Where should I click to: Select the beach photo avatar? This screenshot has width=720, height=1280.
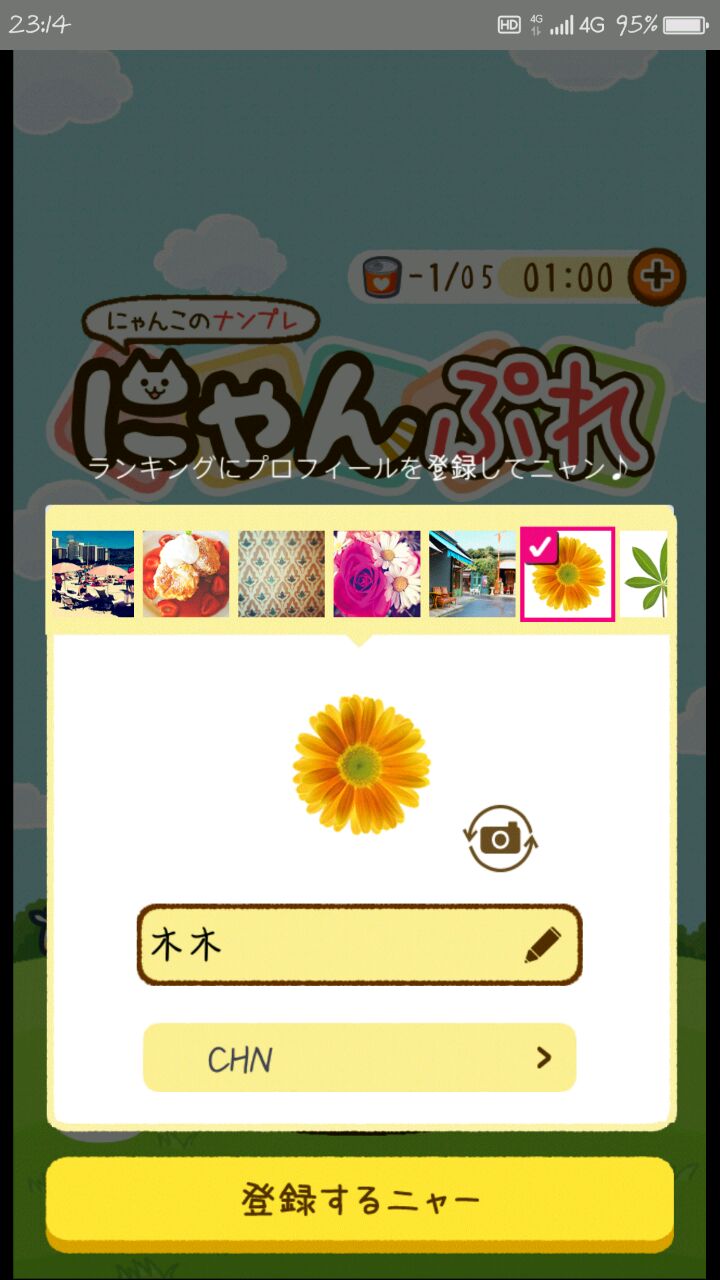[93, 574]
